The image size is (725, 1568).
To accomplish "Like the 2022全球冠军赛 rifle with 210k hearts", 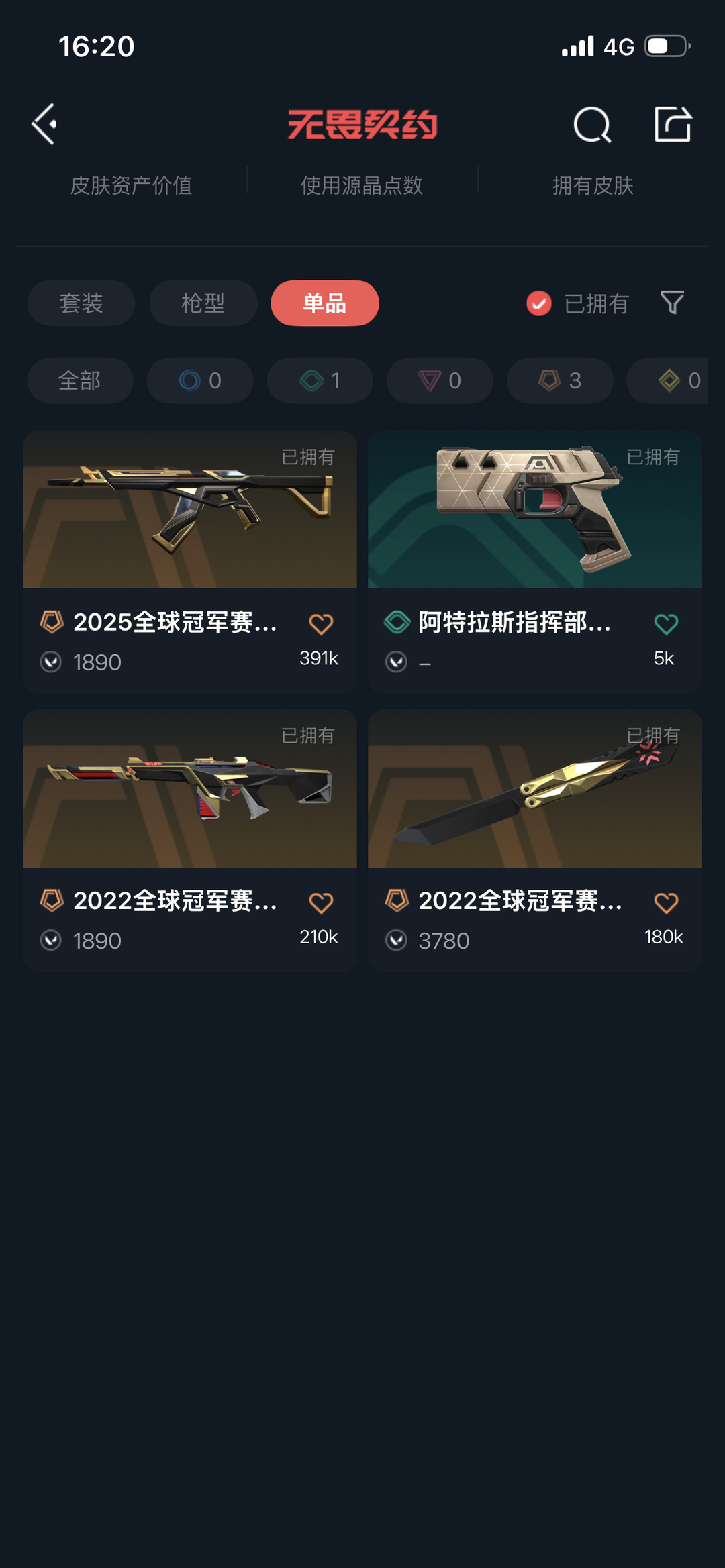I will click(x=321, y=903).
